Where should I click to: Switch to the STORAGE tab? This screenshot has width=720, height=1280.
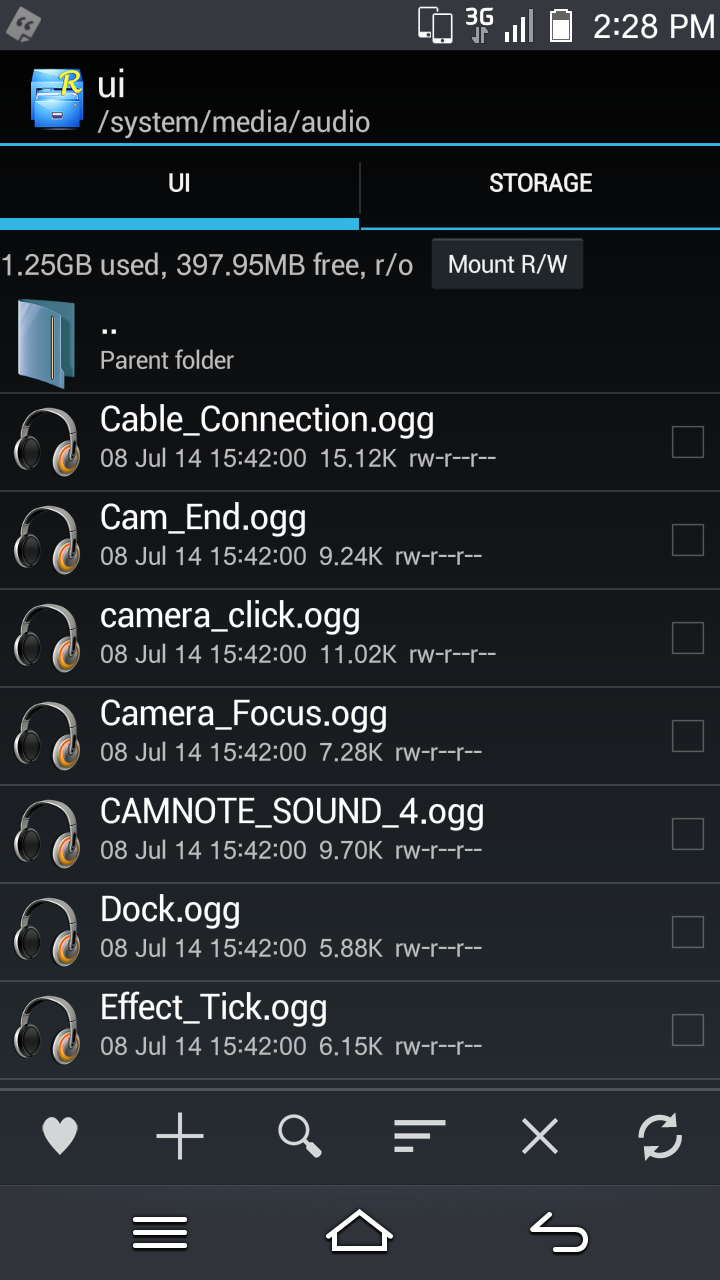(540, 184)
